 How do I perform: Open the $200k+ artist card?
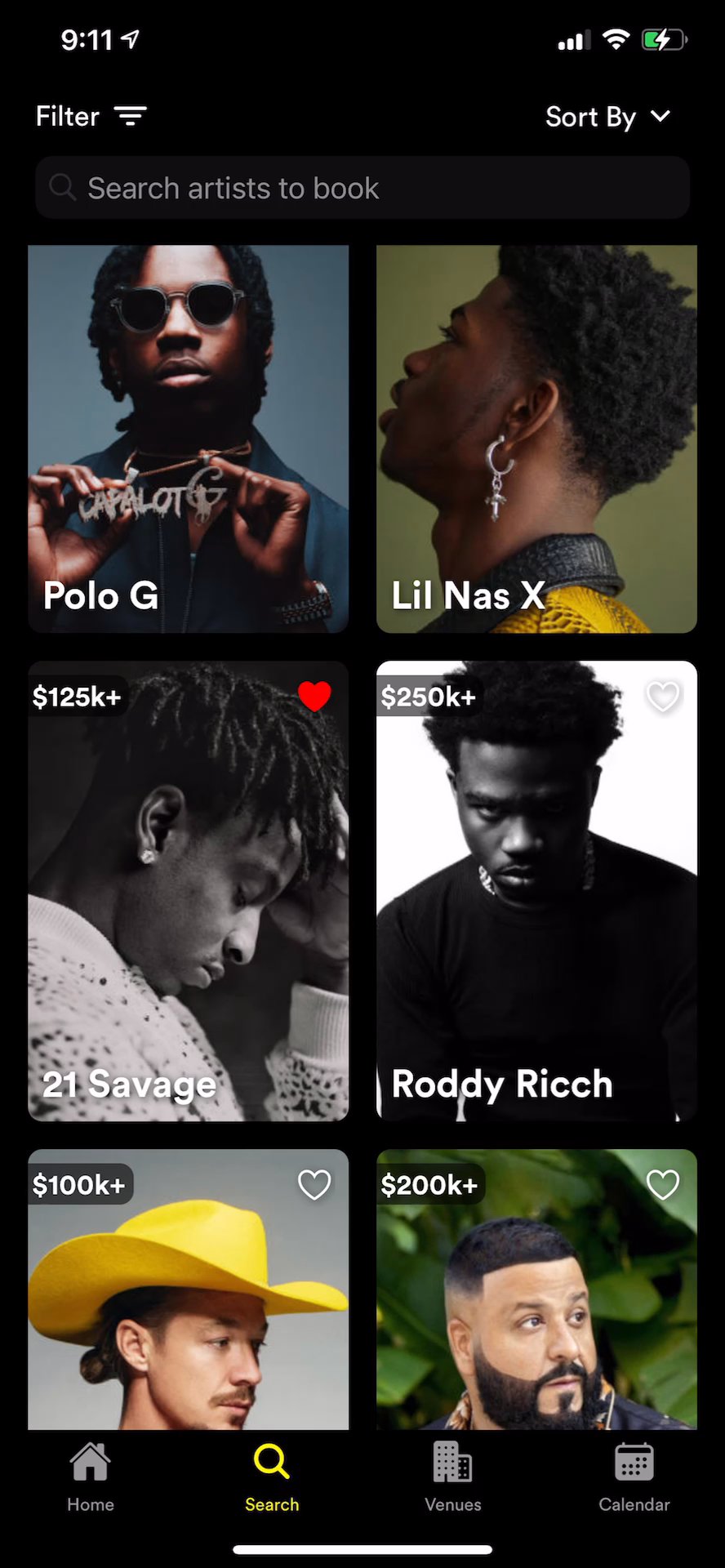[x=536, y=1307]
